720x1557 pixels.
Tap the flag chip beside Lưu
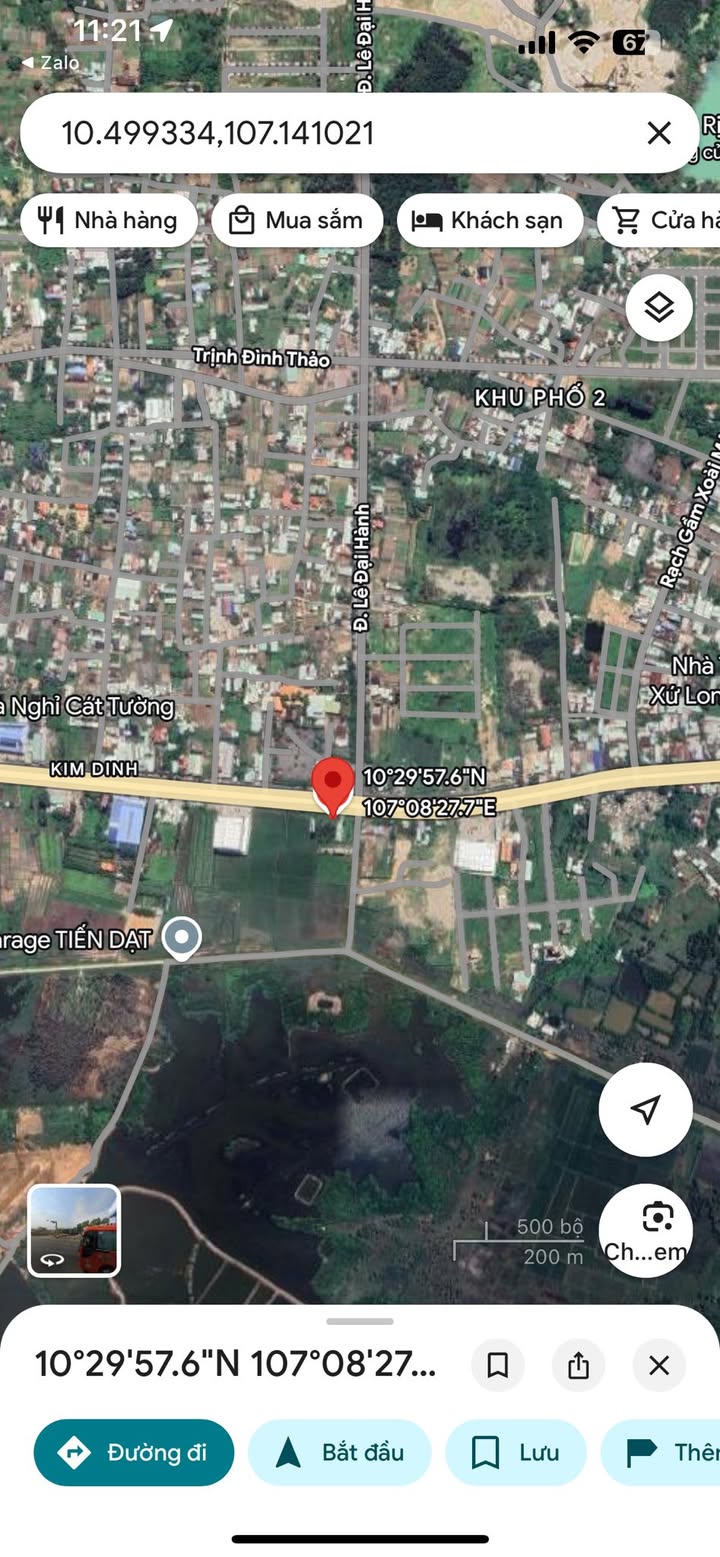pyautogui.click(x=665, y=1453)
